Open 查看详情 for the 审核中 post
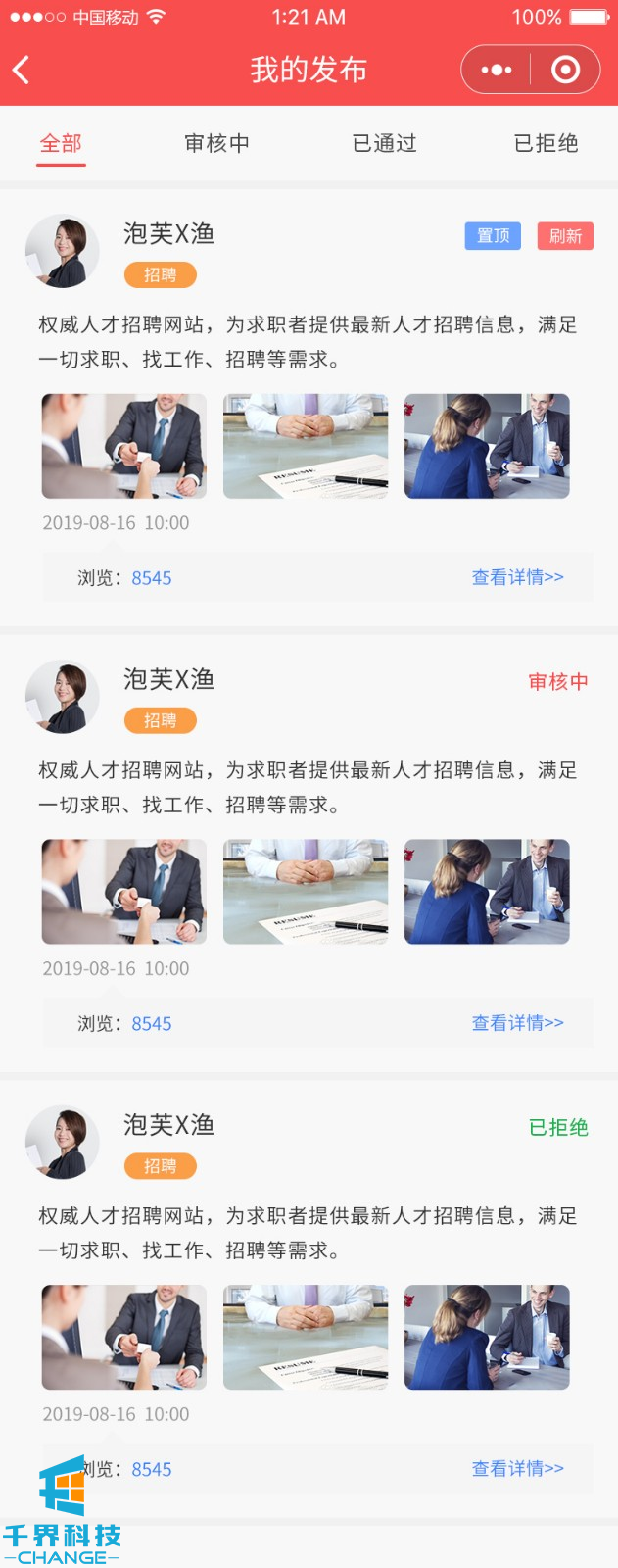 (517, 1023)
